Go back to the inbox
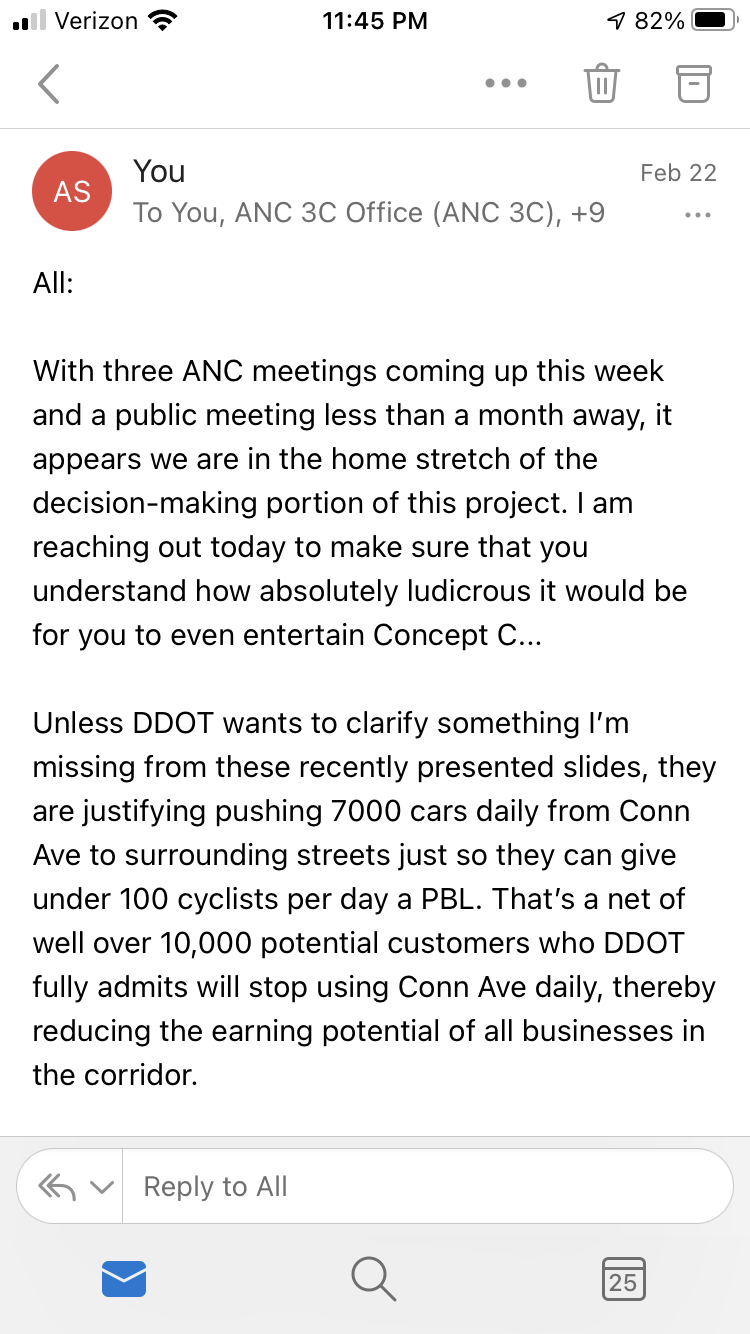 coord(49,84)
